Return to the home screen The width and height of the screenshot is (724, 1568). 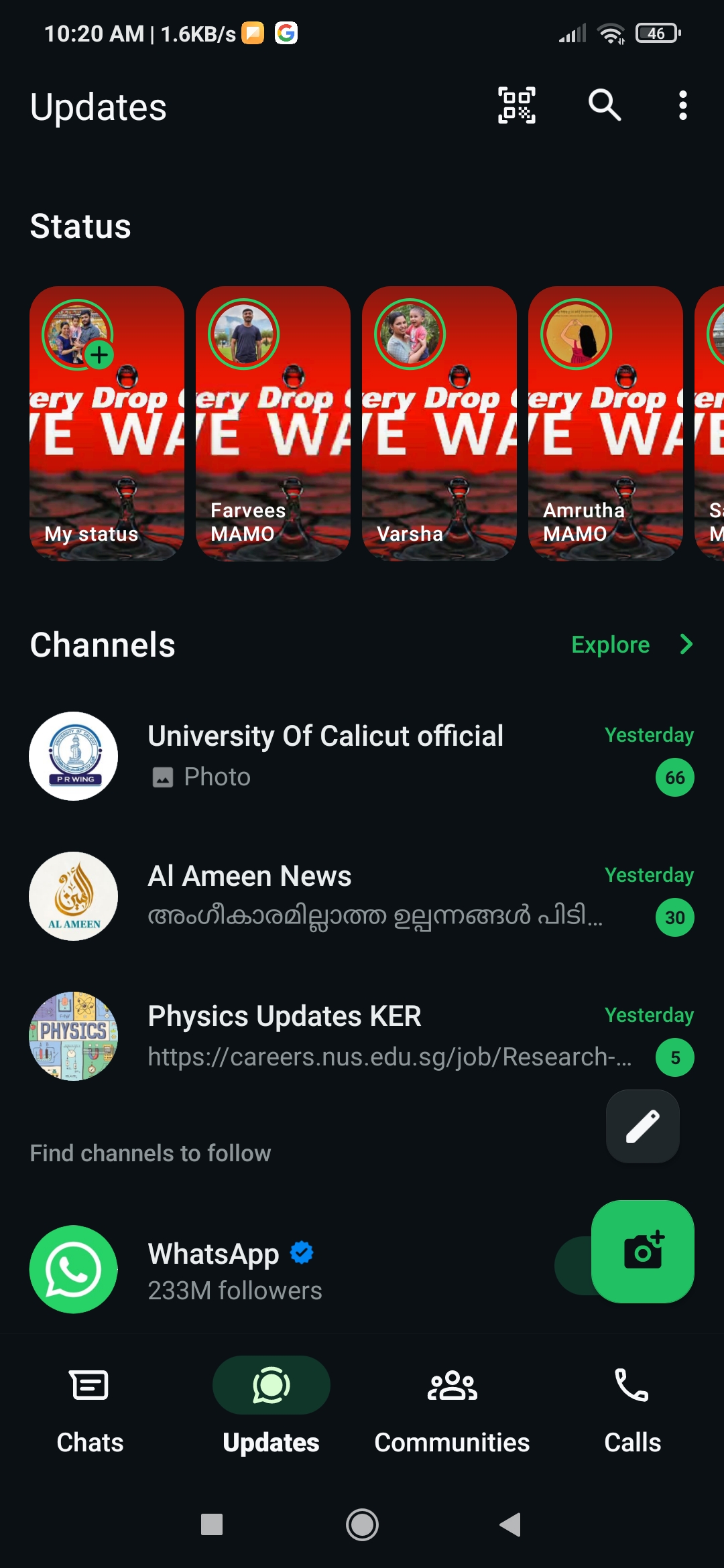coord(362,1524)
